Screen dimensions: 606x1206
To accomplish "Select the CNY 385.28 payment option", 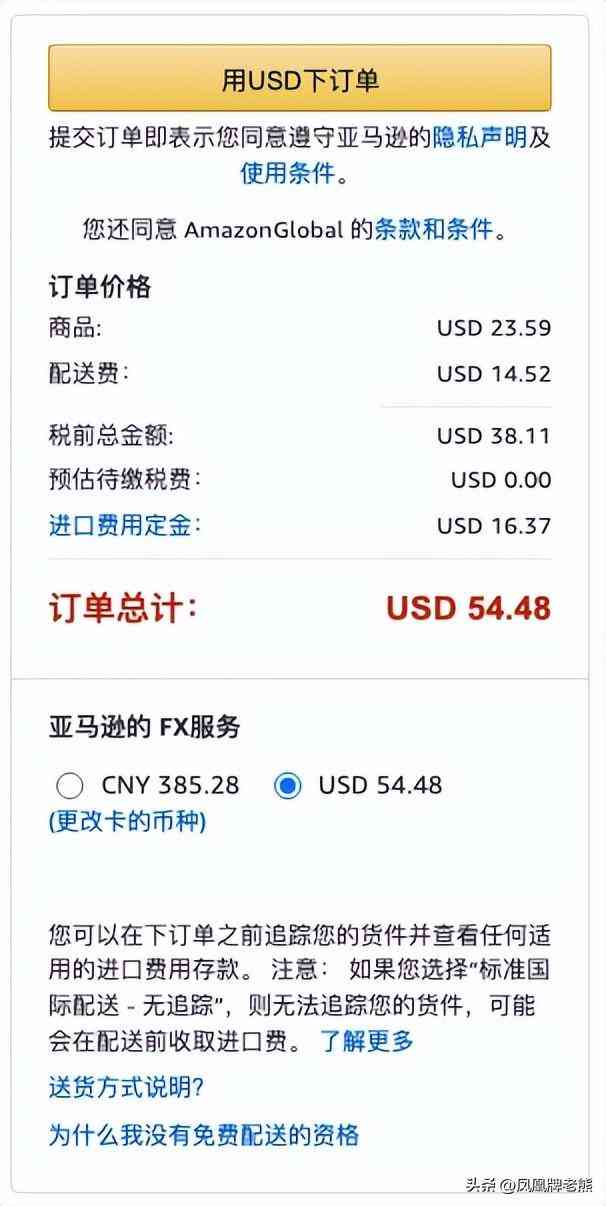I will 70,786.
